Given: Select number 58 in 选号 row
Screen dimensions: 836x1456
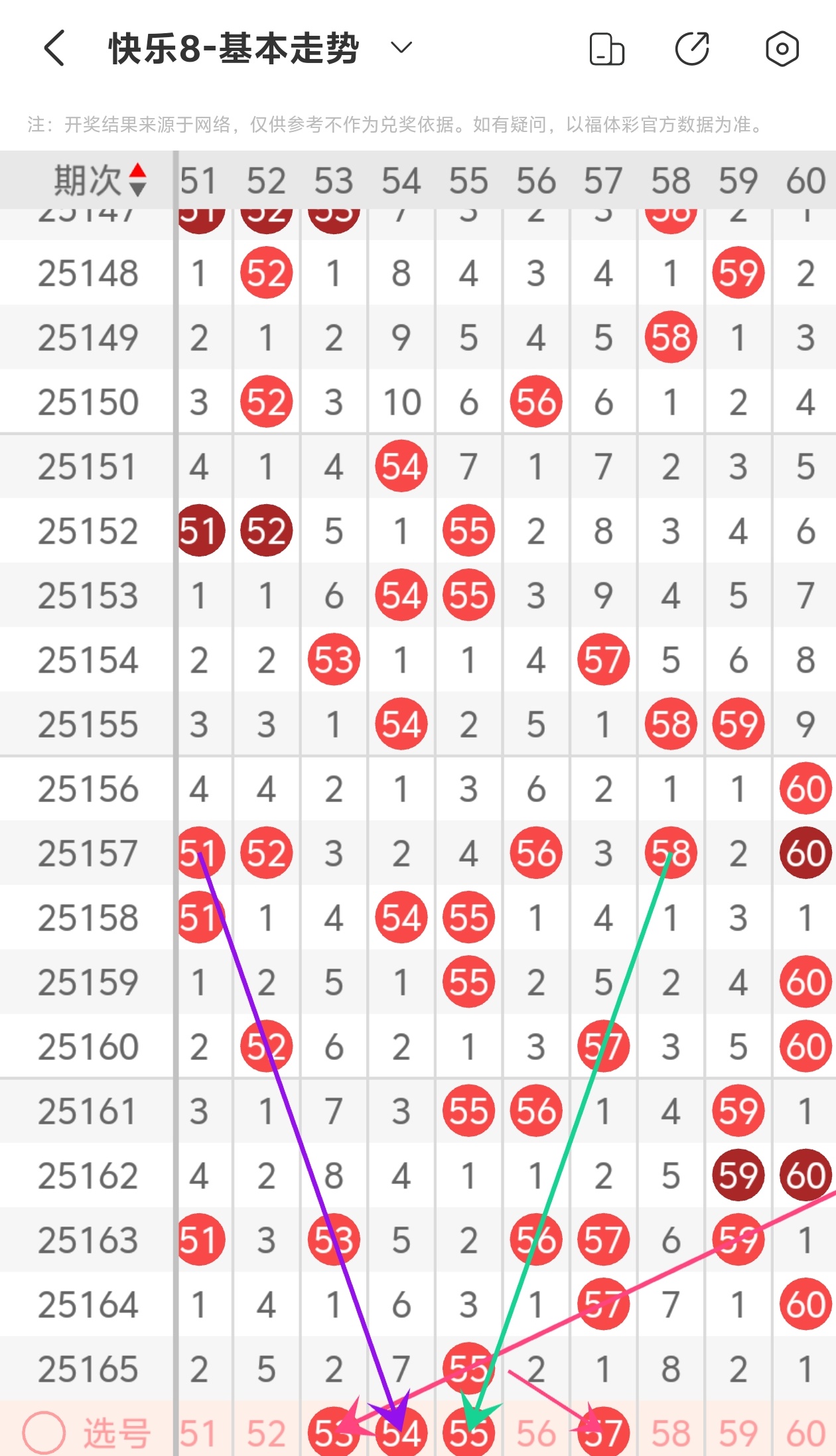Looking at the screenshot, I should click(x=671, y=1433).
